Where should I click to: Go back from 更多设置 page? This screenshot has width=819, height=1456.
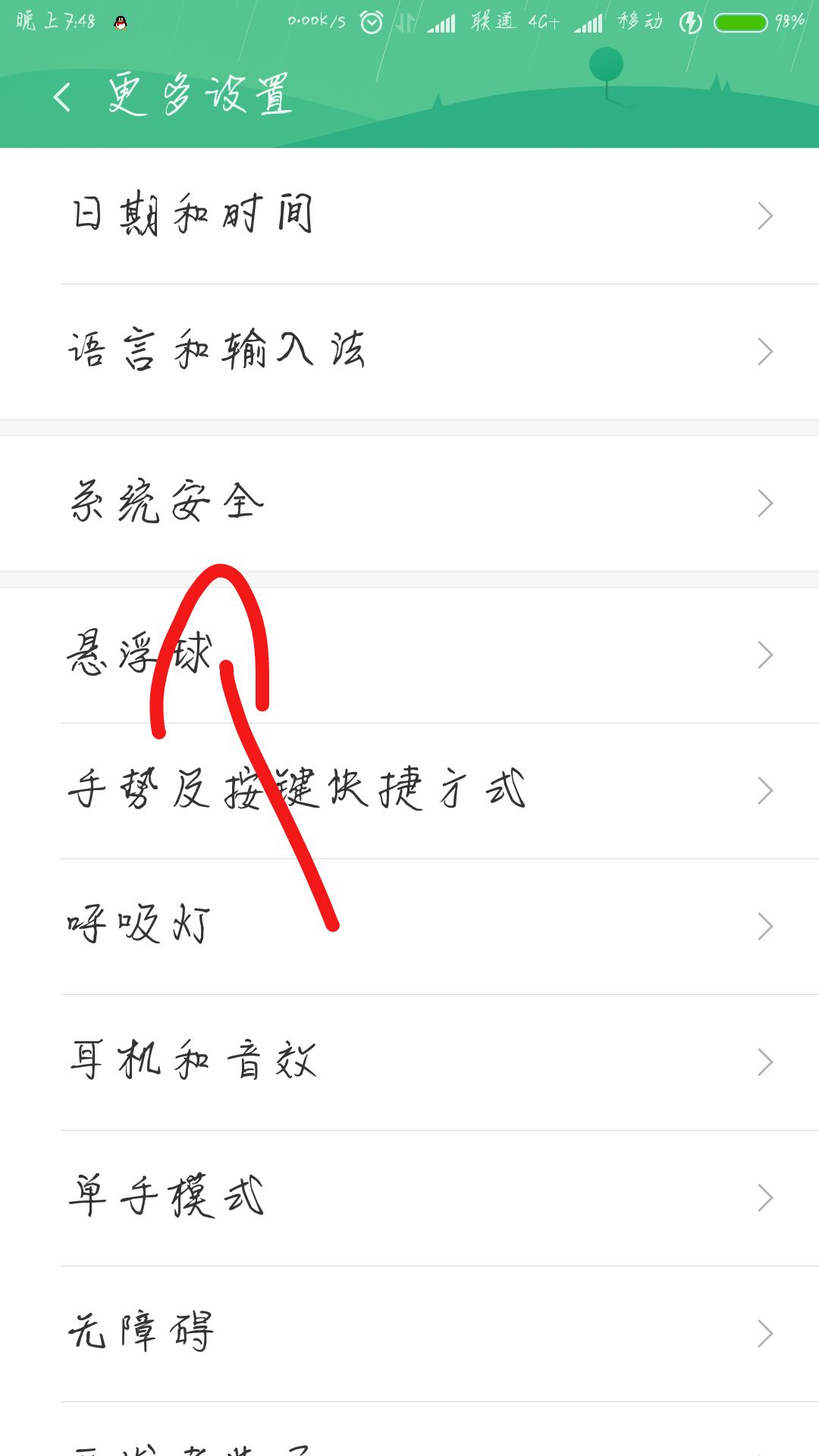pyautogui.click(x=62, y=96)
